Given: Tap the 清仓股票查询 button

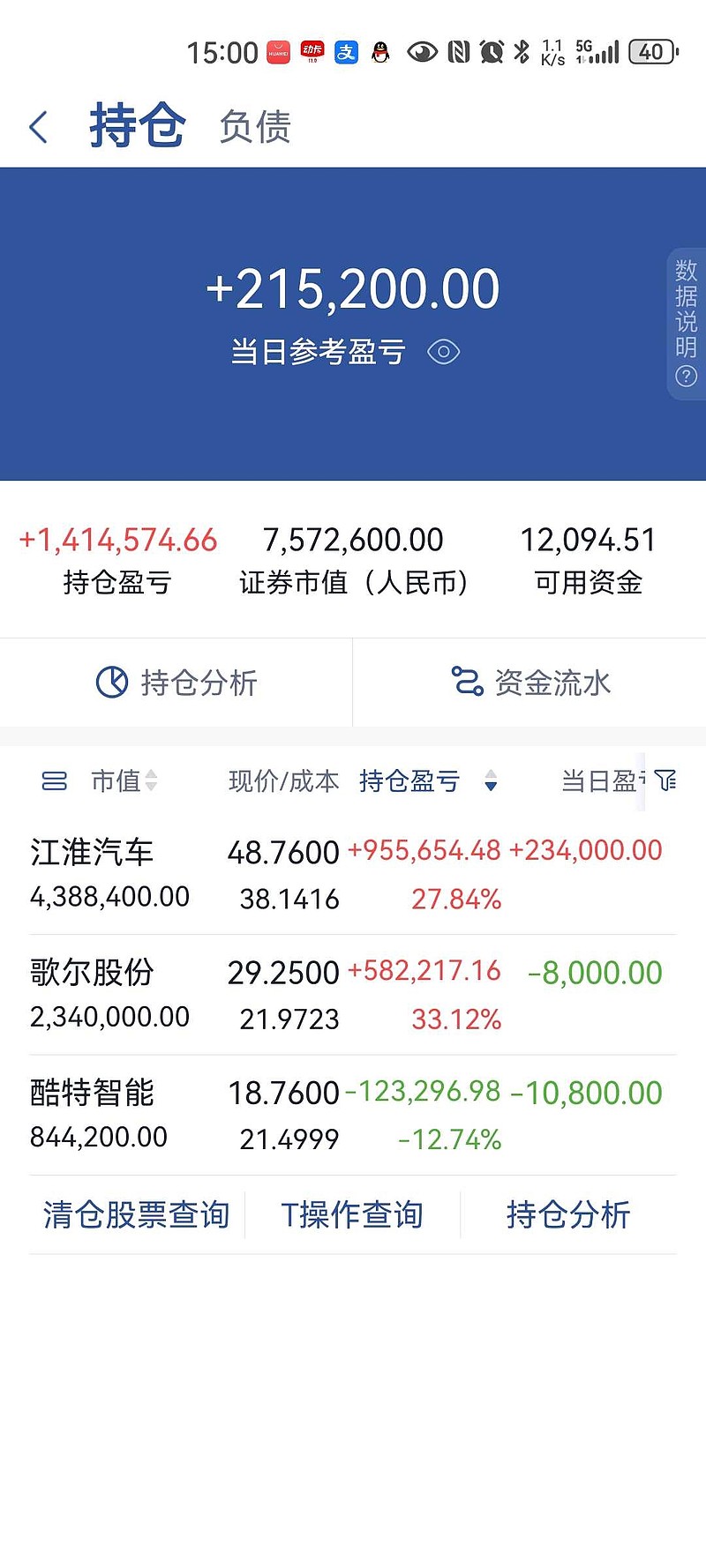Looking at the screenshot, I should click(136, 1214).
